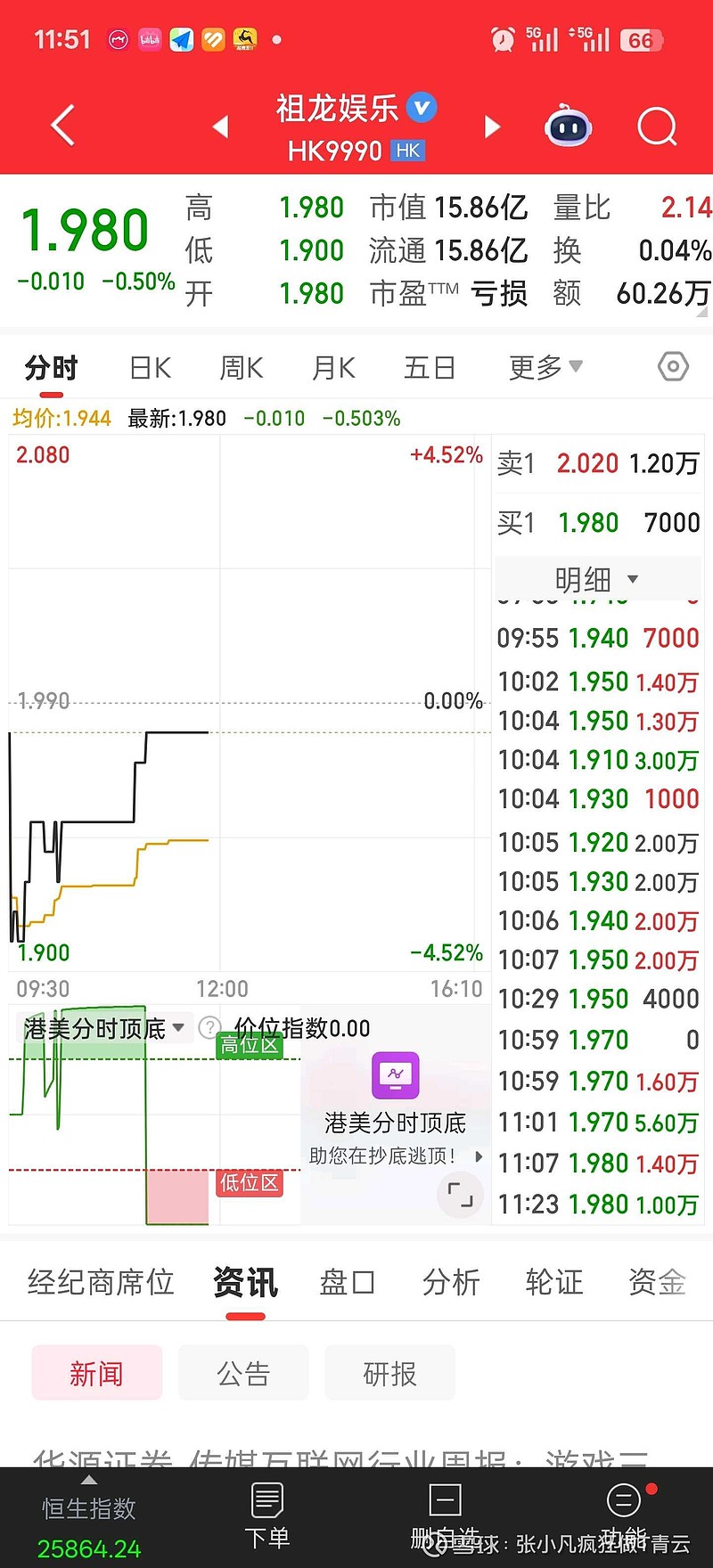Tap 下单 to place an order

pos(266,1516)
